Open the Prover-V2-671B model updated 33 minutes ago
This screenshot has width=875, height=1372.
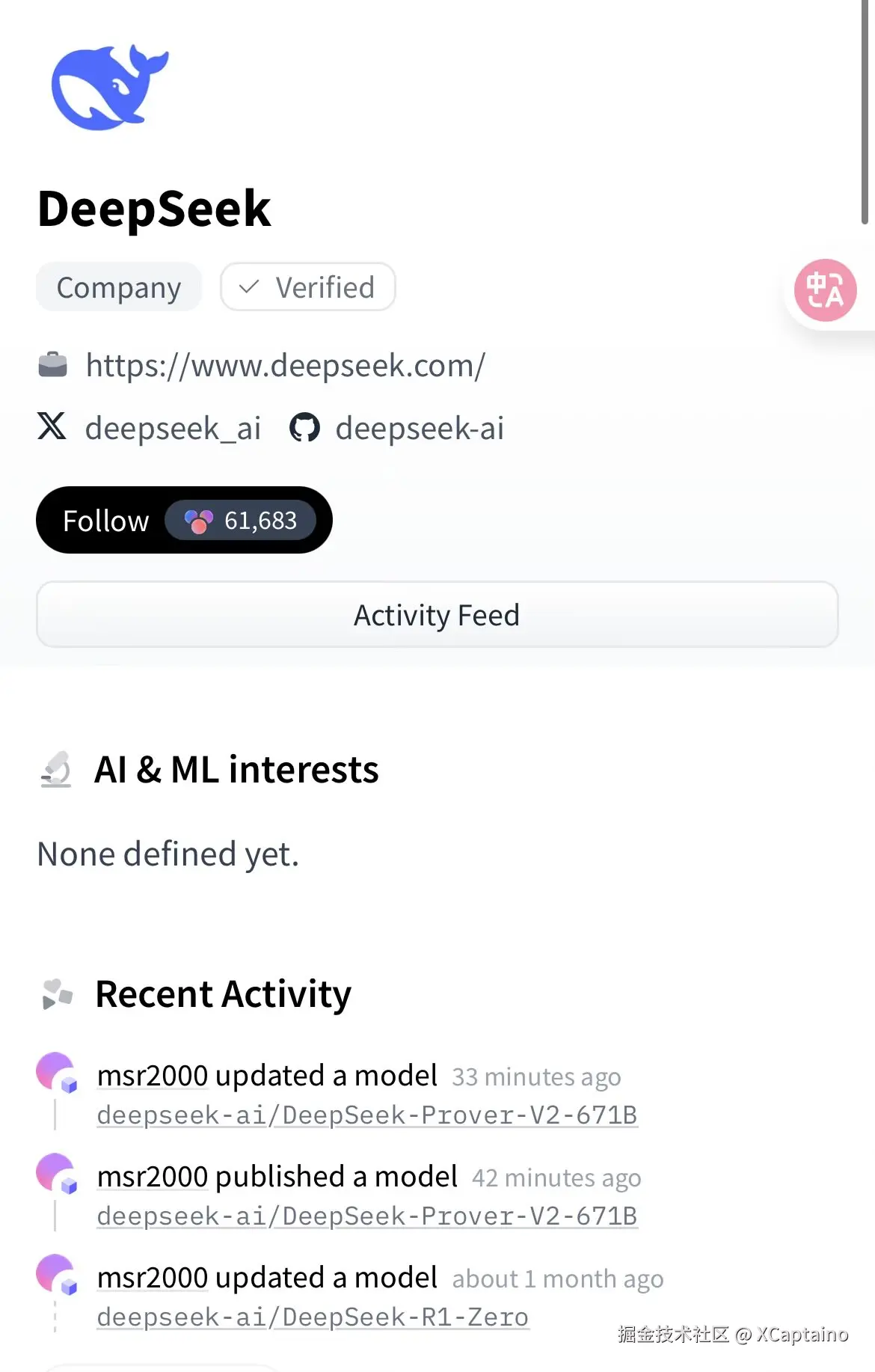(x=366, y=1115)
